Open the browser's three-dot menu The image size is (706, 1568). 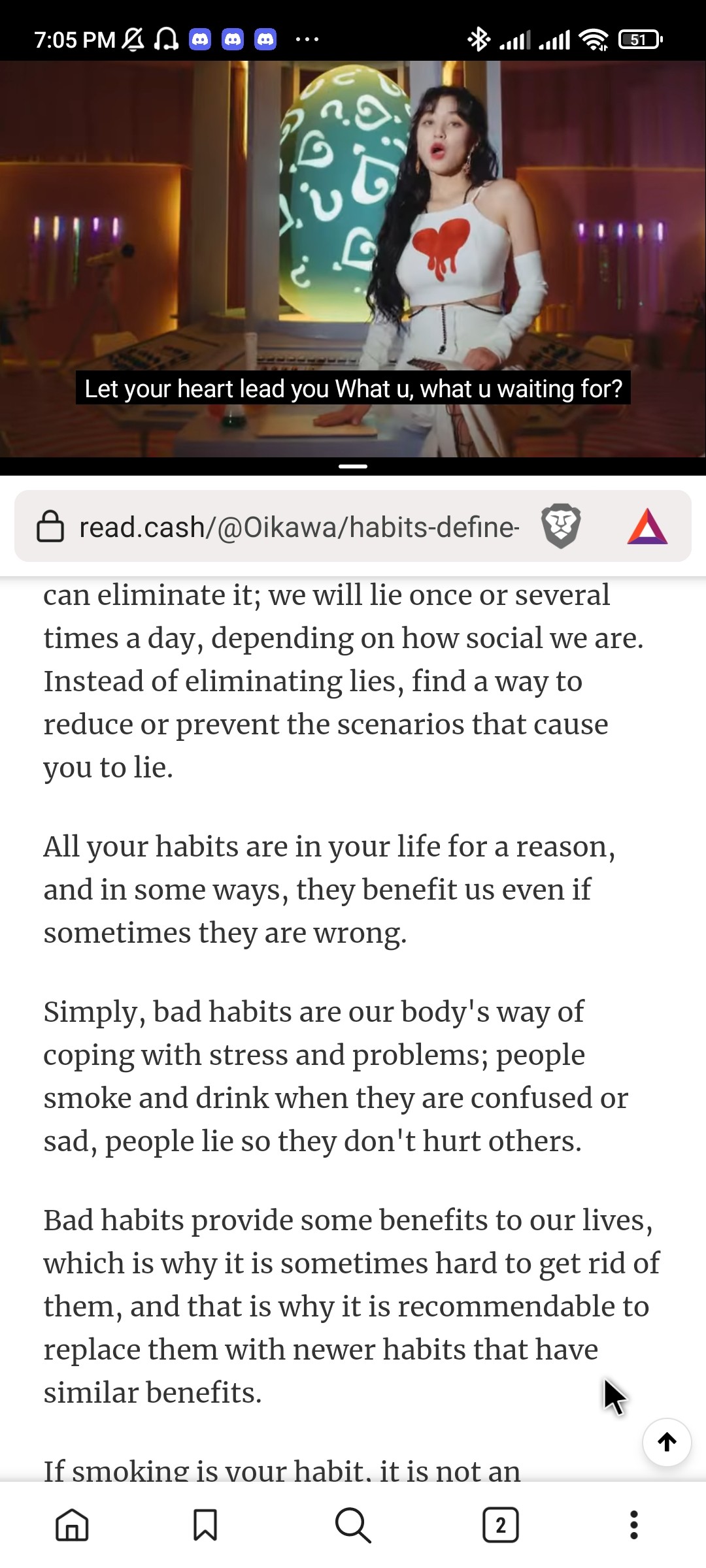[633, 1525]
